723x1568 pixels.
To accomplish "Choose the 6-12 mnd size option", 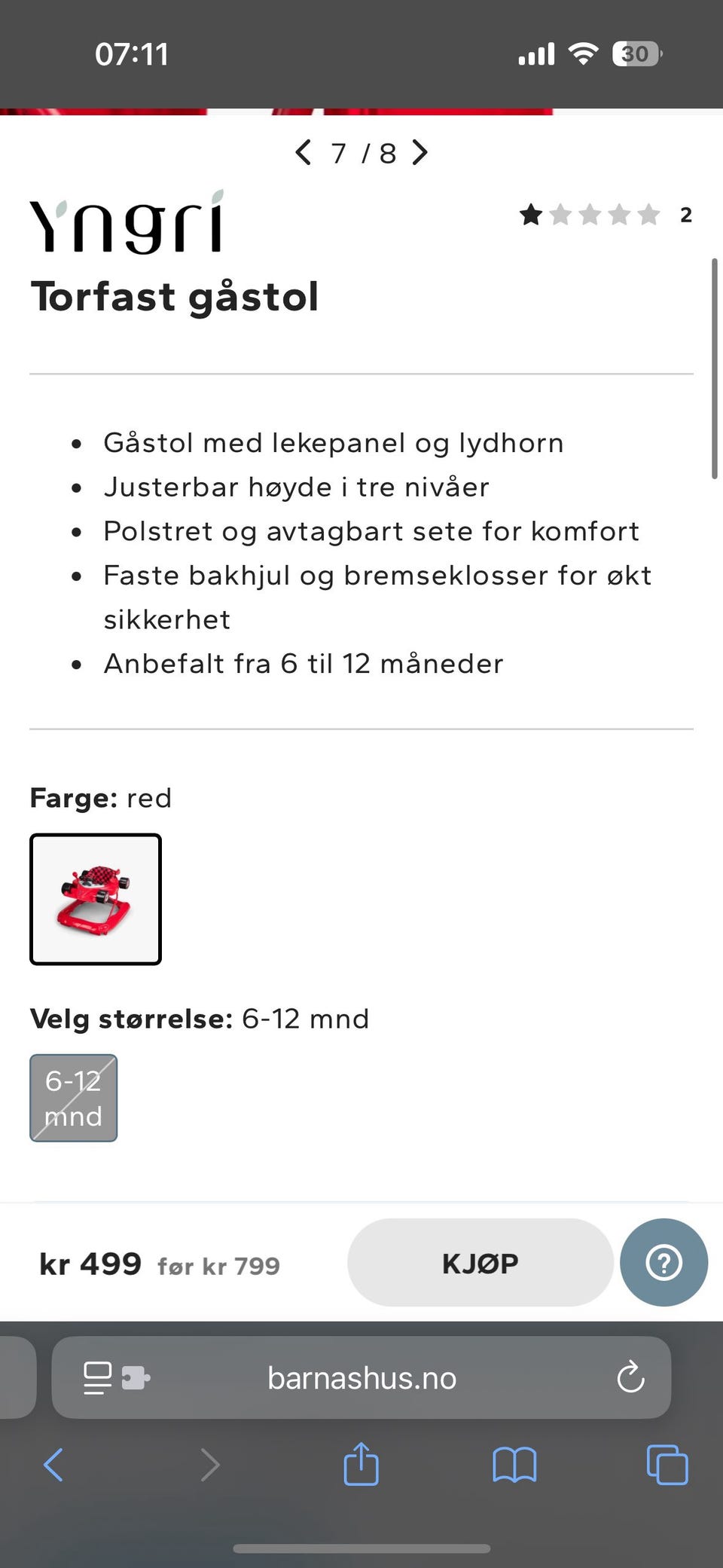I will click(x=74, y=1098).
